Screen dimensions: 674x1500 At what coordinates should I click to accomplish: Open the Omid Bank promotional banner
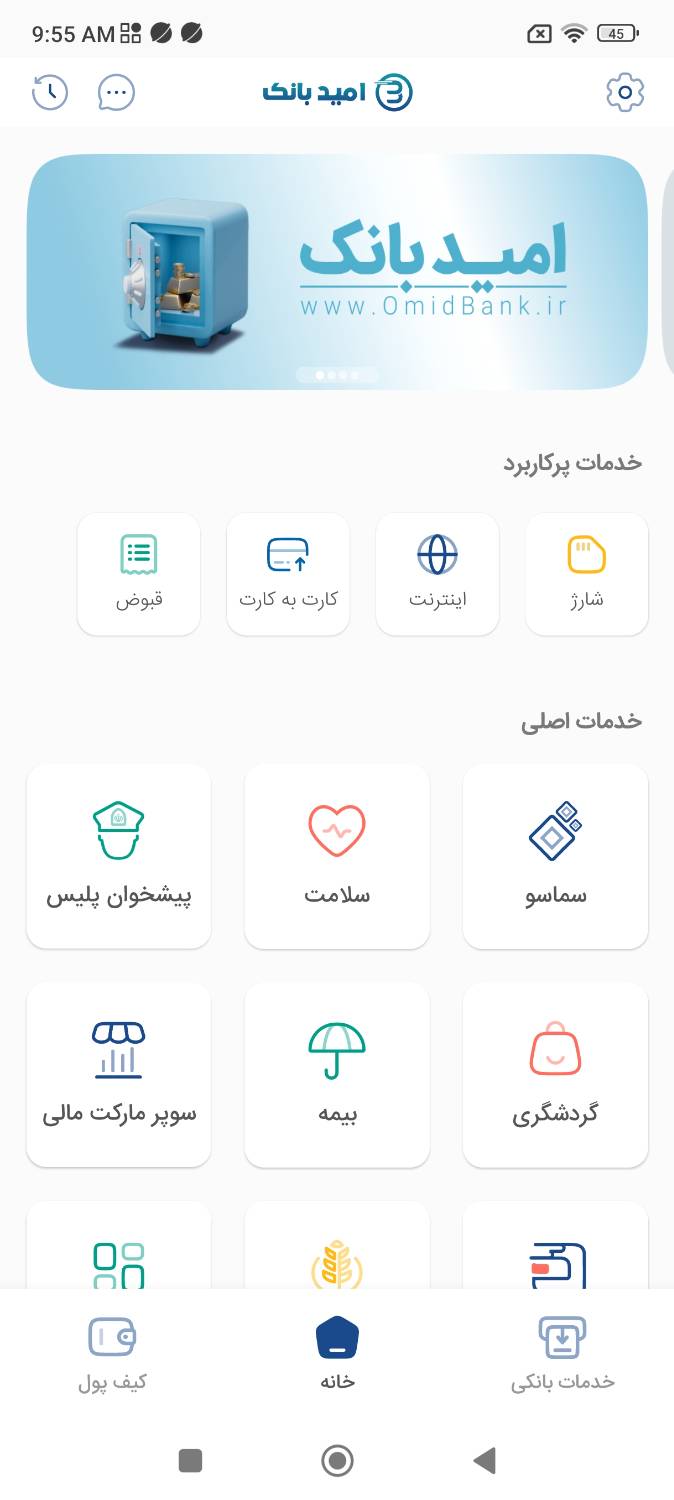click(337, 271)
